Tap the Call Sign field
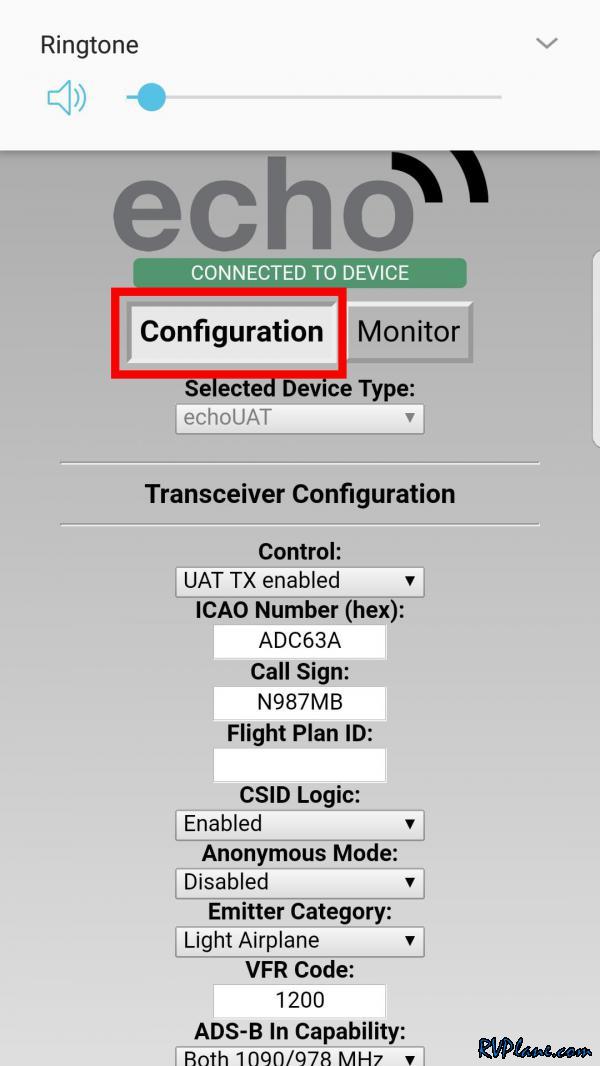 [x=300, y=703]
